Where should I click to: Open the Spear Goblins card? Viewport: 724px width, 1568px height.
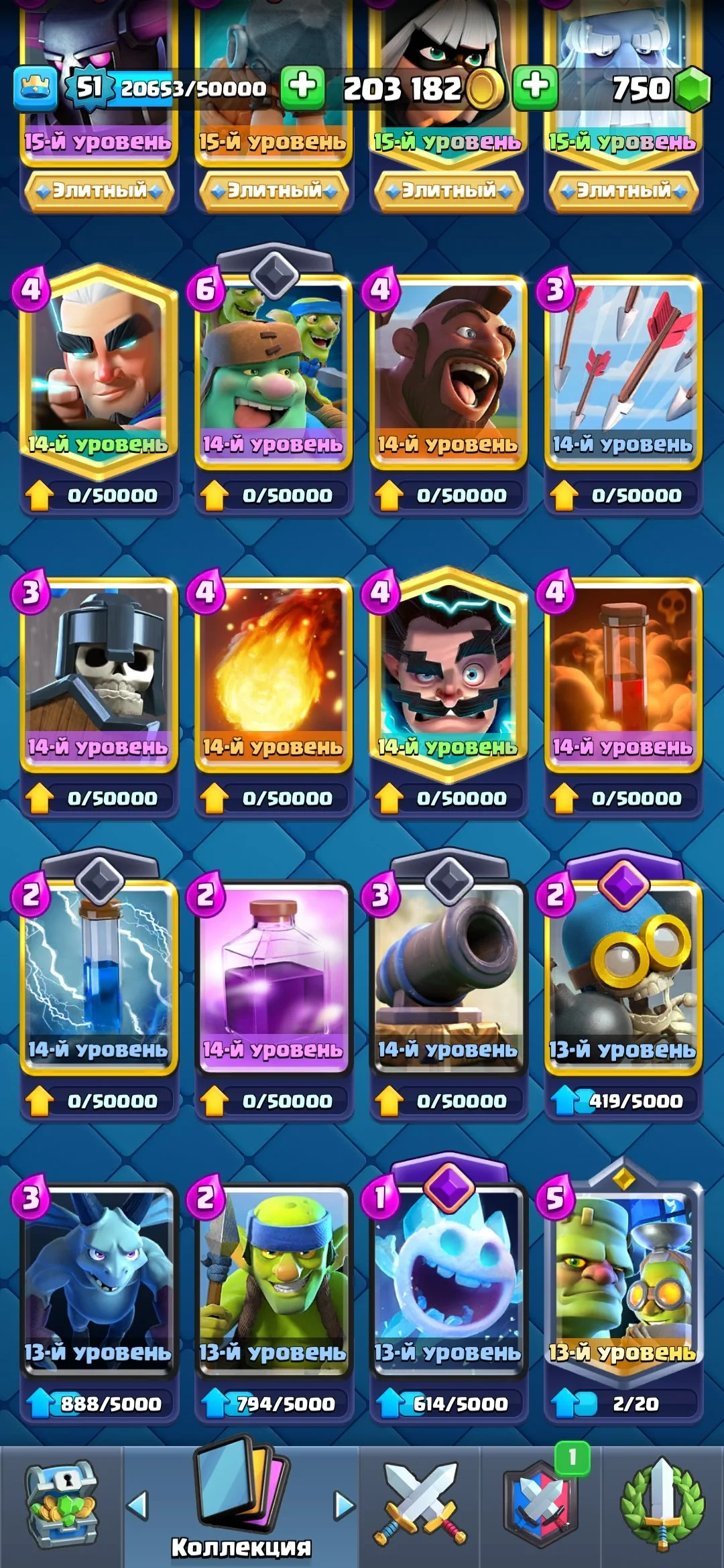(x=273, y=1279)
